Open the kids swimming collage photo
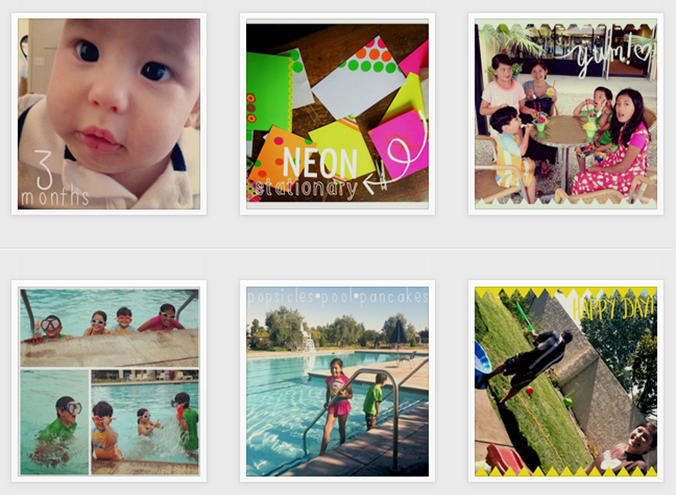The width and height of the screenshot is (676, 495). click(x=109, y=381)
